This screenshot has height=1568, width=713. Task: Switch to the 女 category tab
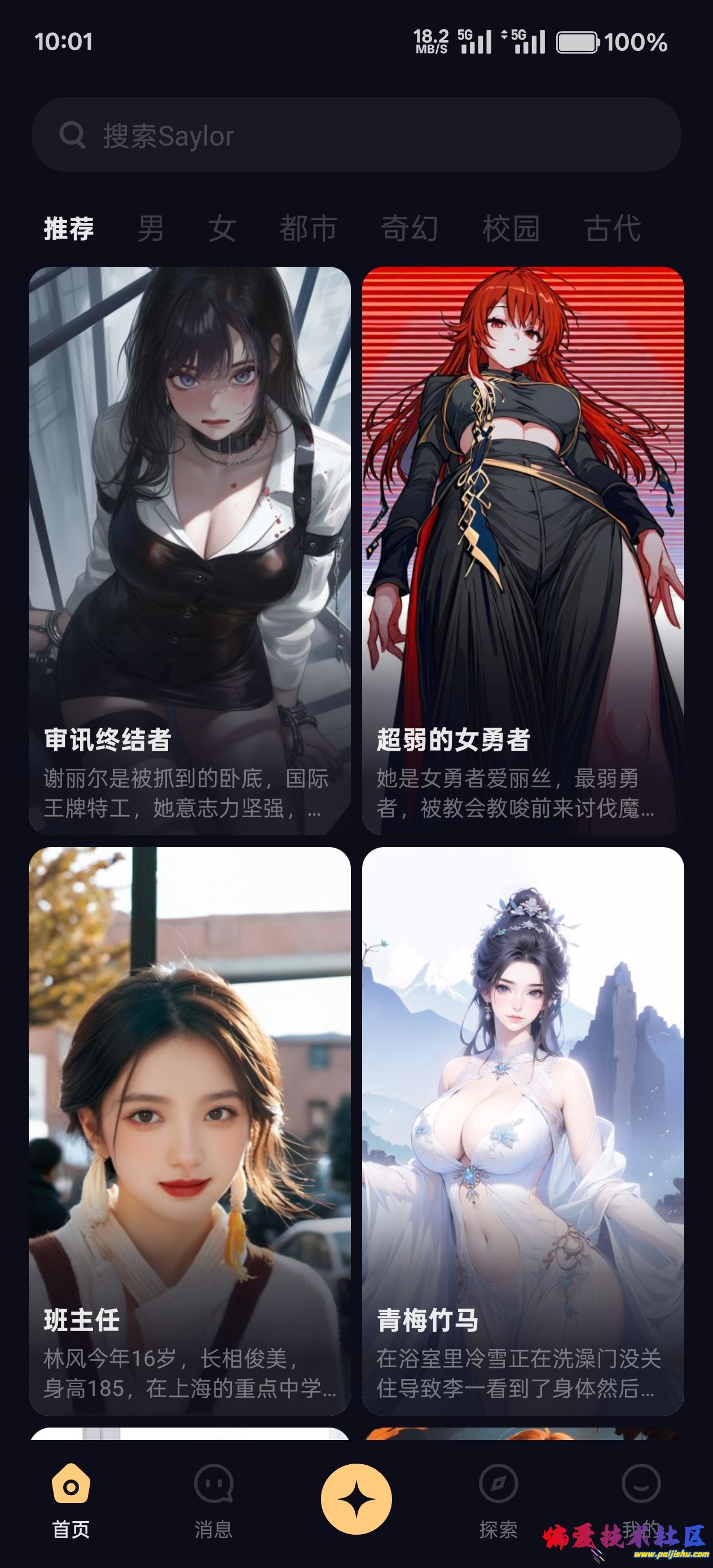coord(222,229)
